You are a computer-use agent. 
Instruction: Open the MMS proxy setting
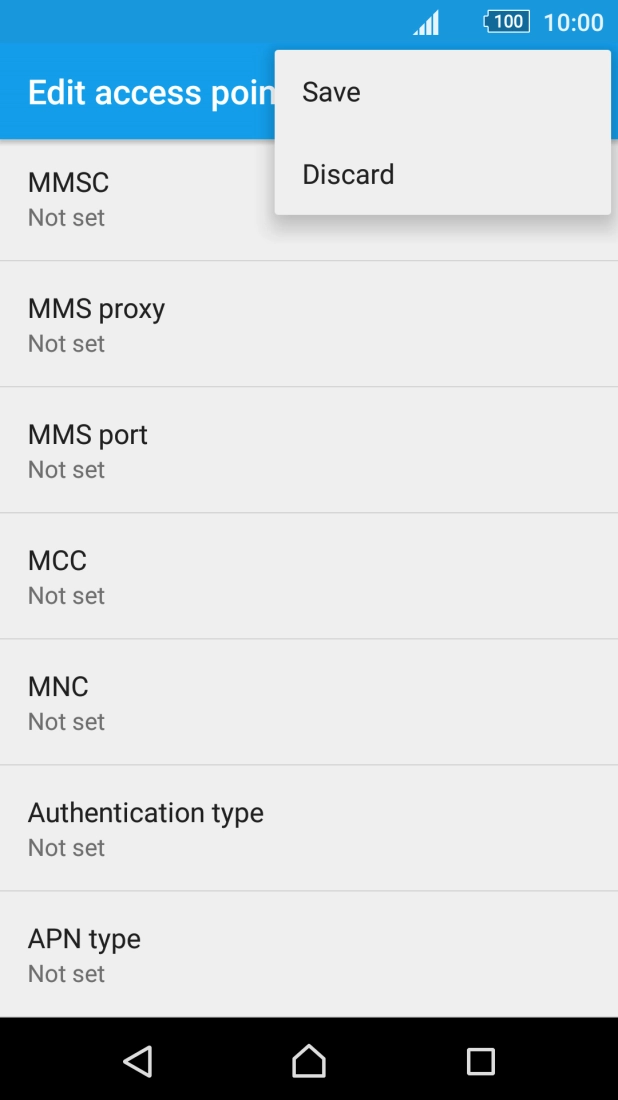point(308,325)
